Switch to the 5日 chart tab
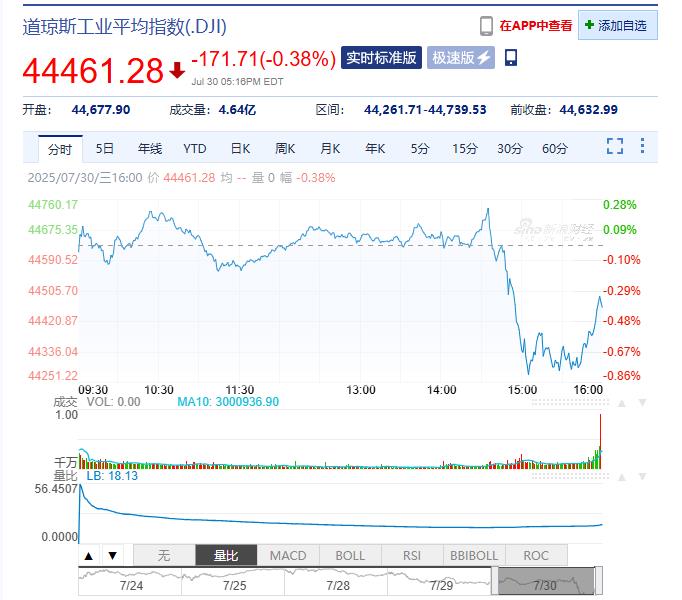This screenshot has height=600, width=682. [105, 149]
